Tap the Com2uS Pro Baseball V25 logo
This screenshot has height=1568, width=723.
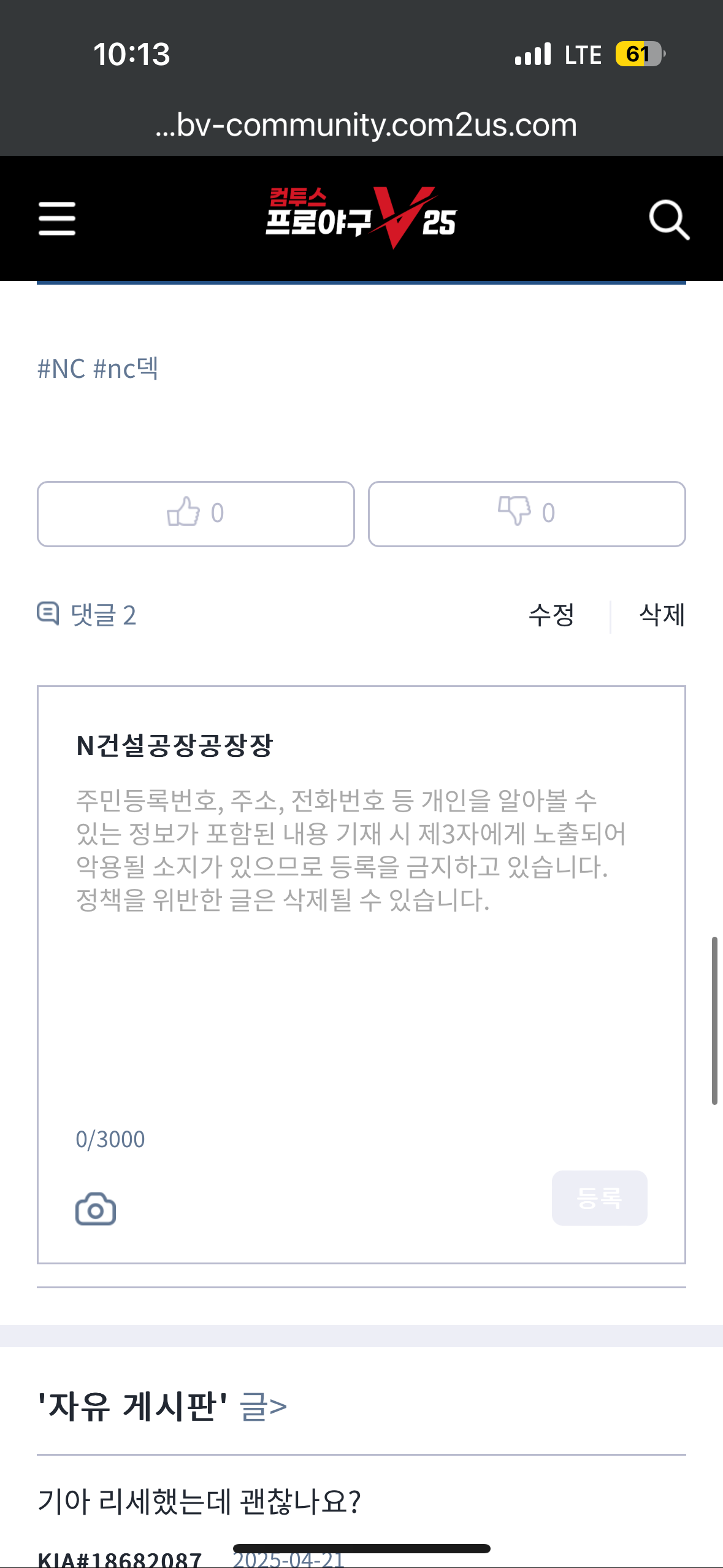(361, 218)
